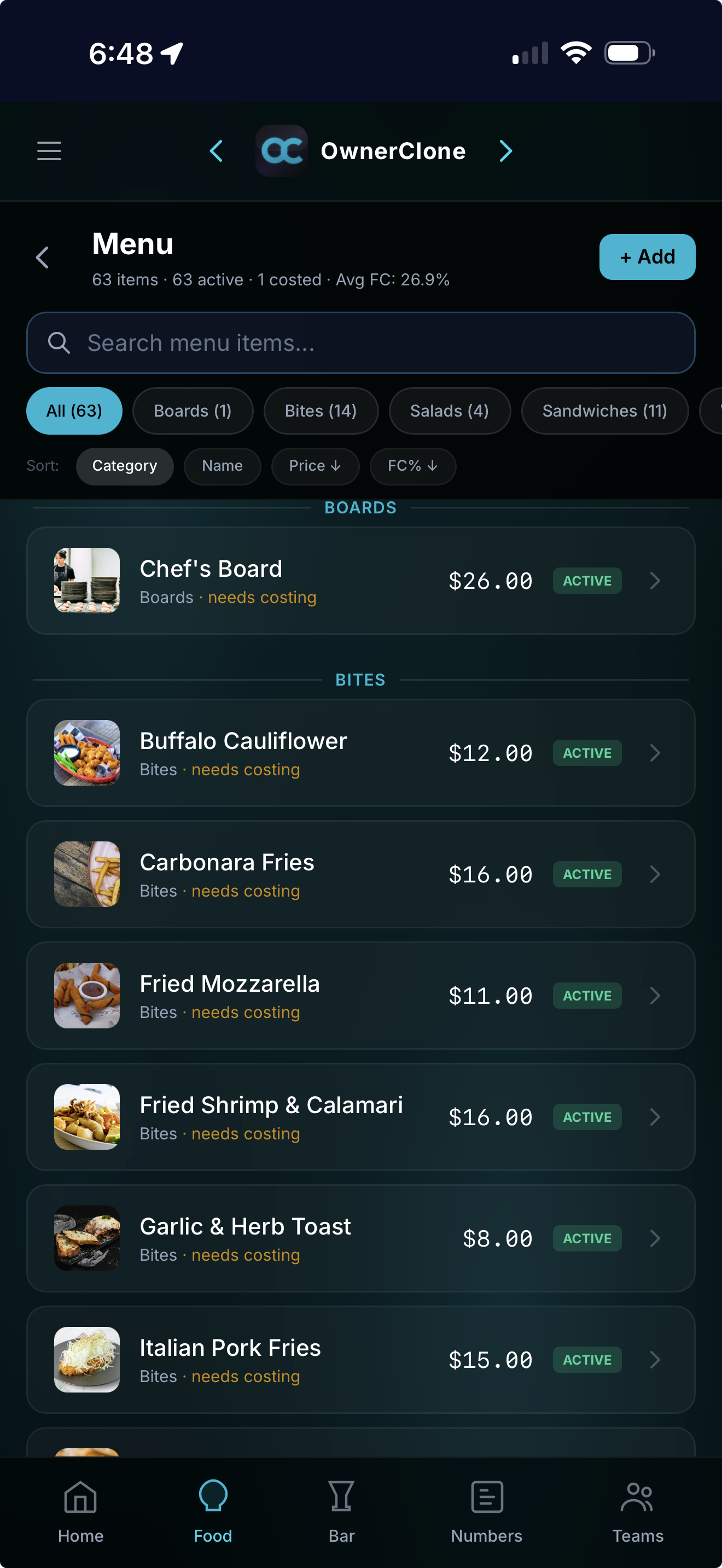
Task: Filter list to Sandwiches (11)
Action: point(604,411)
